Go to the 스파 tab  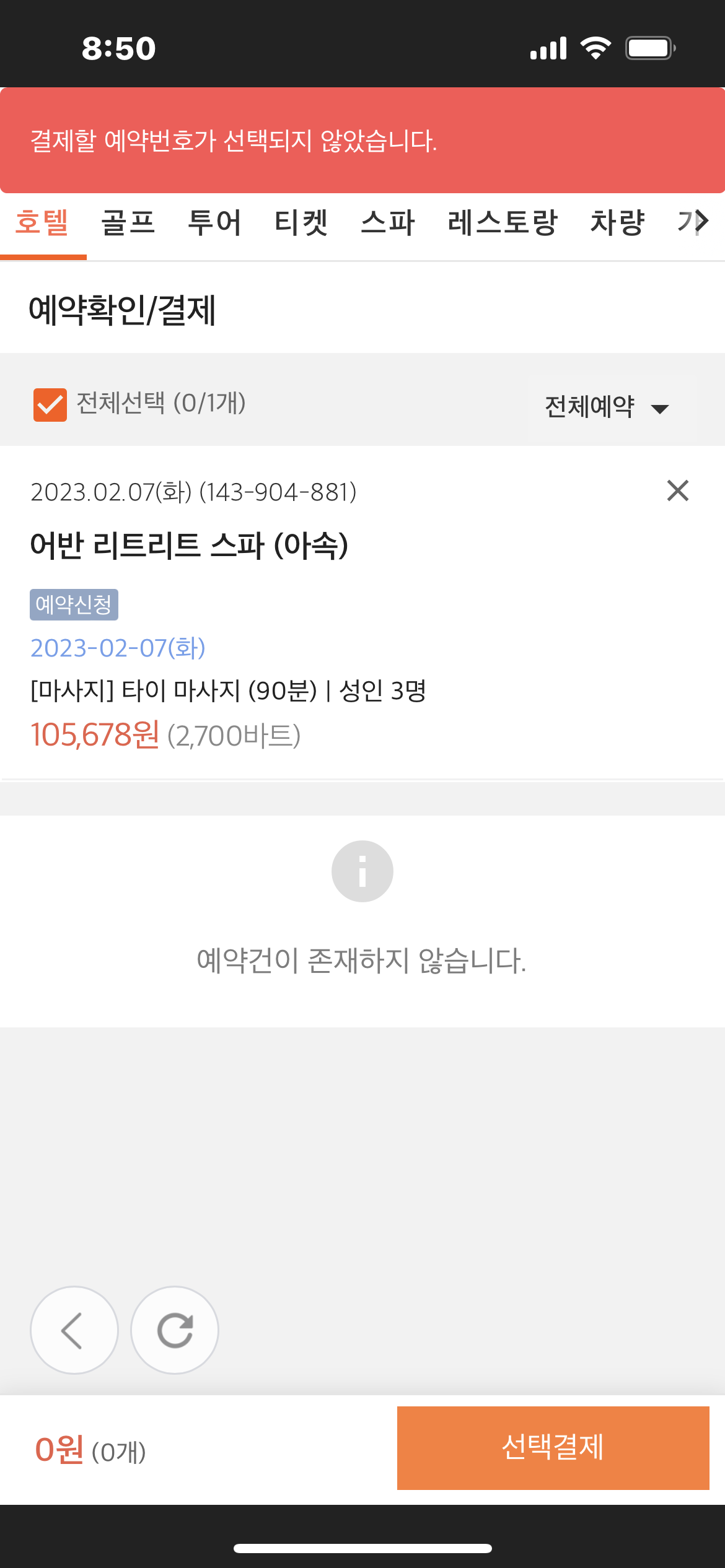(388, 223)
